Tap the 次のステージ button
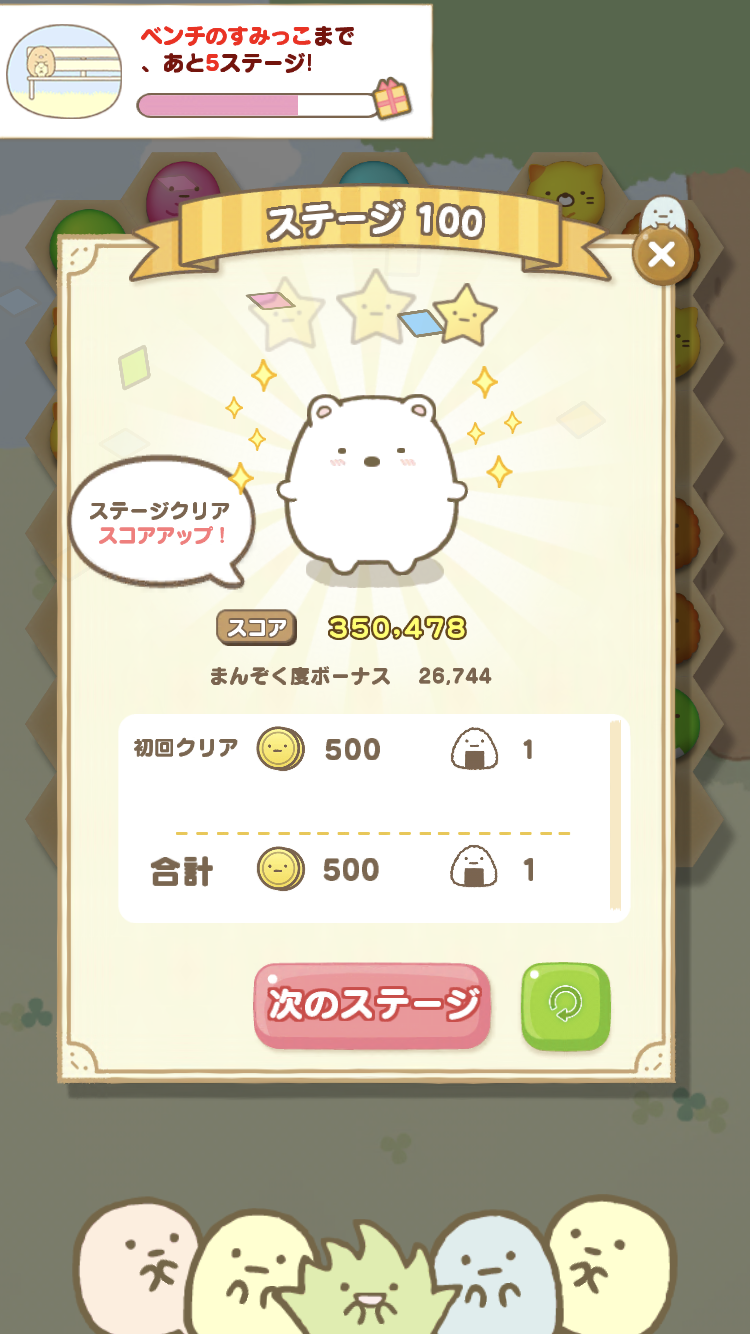 click(372, 1005)
